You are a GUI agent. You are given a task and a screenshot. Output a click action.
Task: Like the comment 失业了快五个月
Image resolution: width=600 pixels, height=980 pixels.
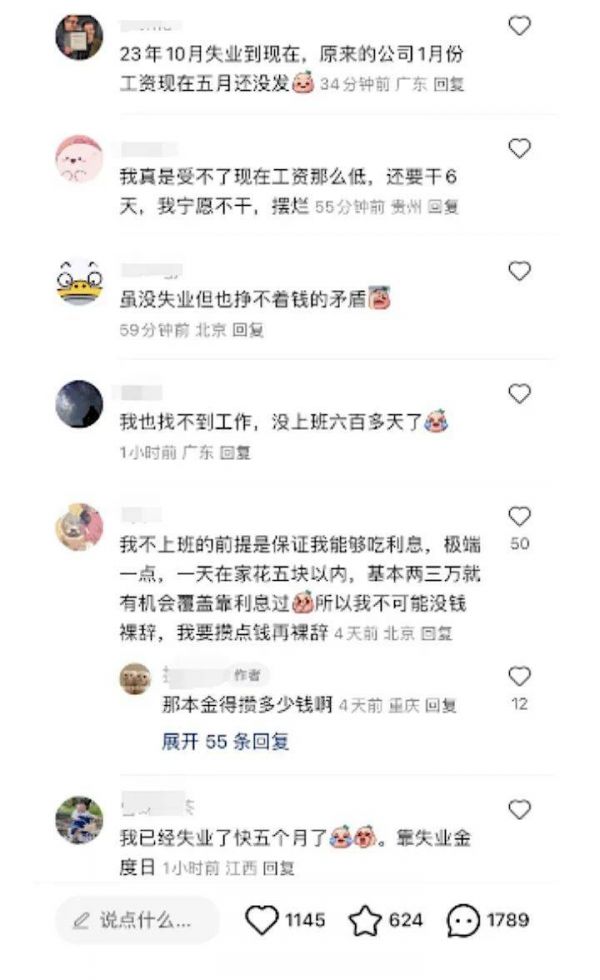[519, 809]
